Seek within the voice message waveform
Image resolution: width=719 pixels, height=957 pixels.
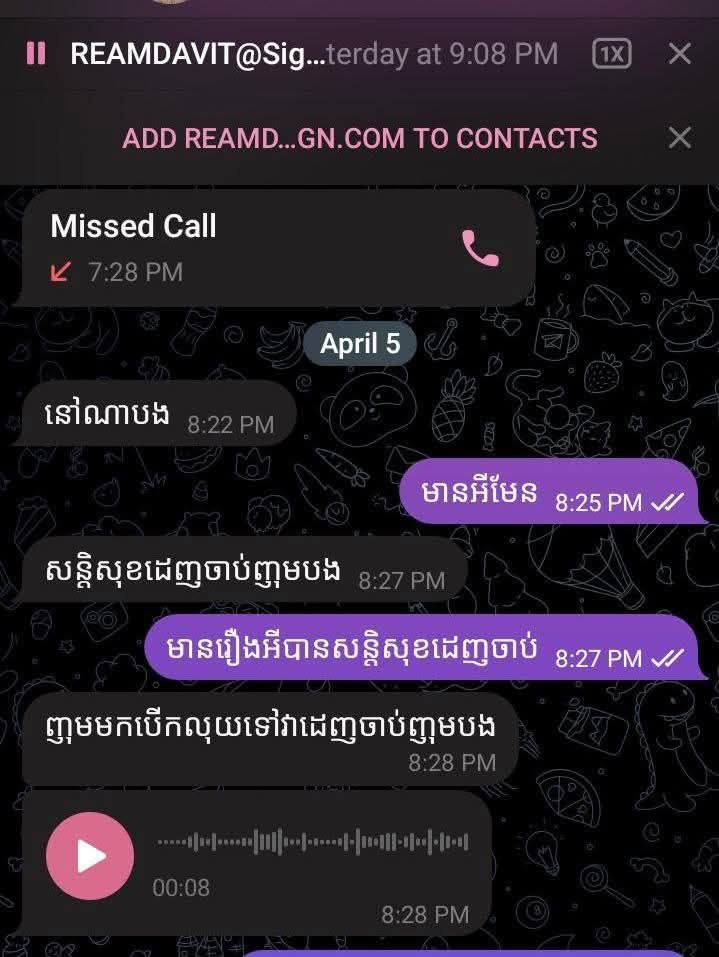click(x=312, y=842)
